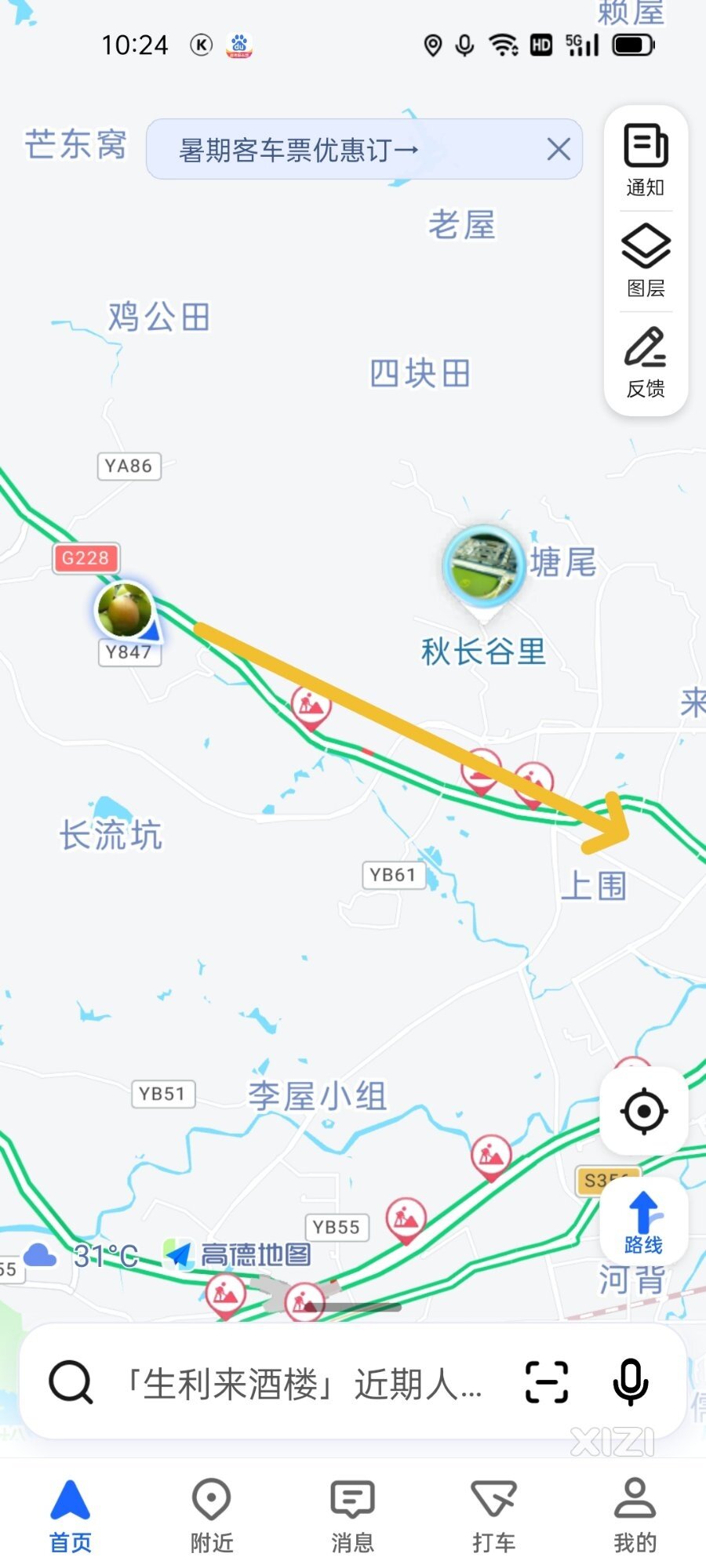Go to the 打车 ride-hailing tab
The width and height of the screenshot is (706, 1568).
coord(493,1515)
